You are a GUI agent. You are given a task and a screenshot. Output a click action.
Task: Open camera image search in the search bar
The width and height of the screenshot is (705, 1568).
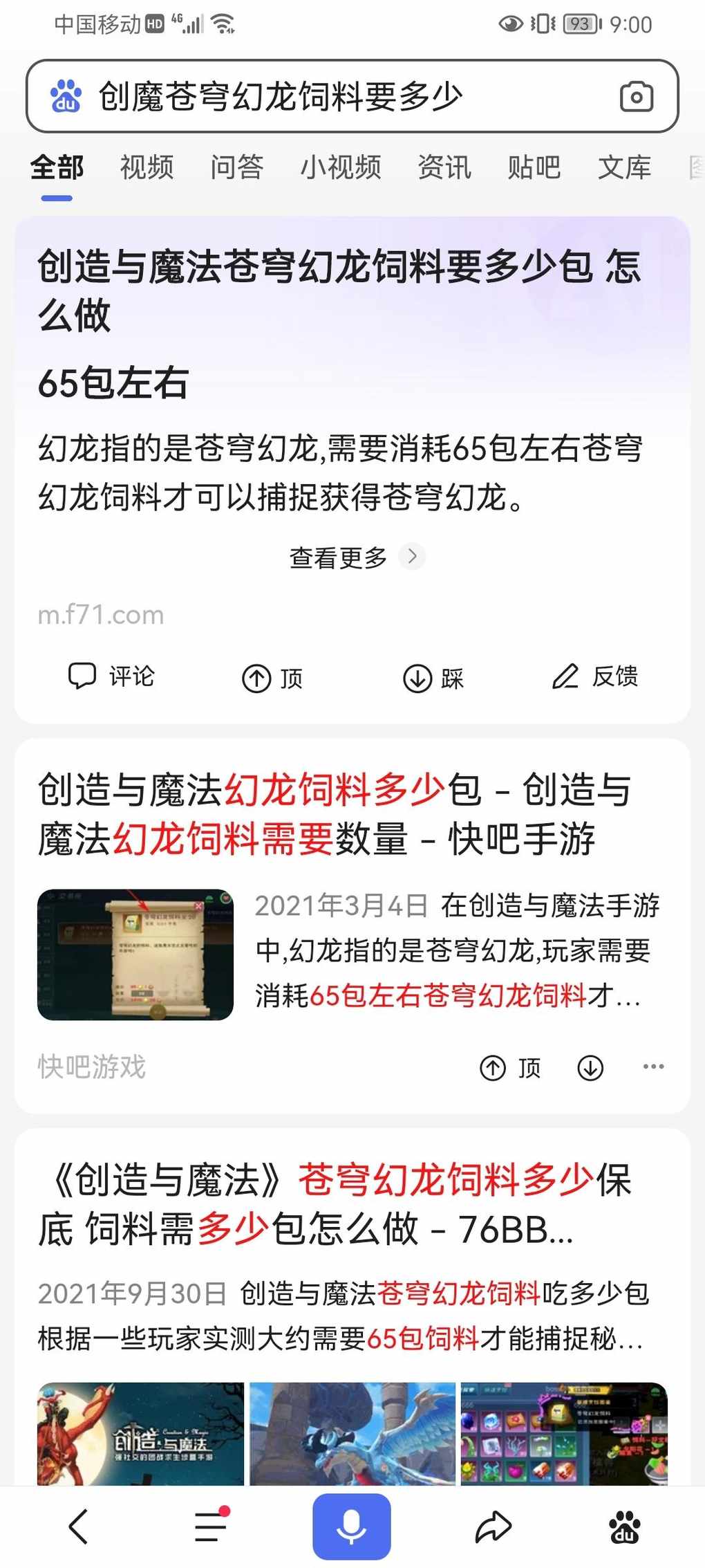tap(636, 96)
